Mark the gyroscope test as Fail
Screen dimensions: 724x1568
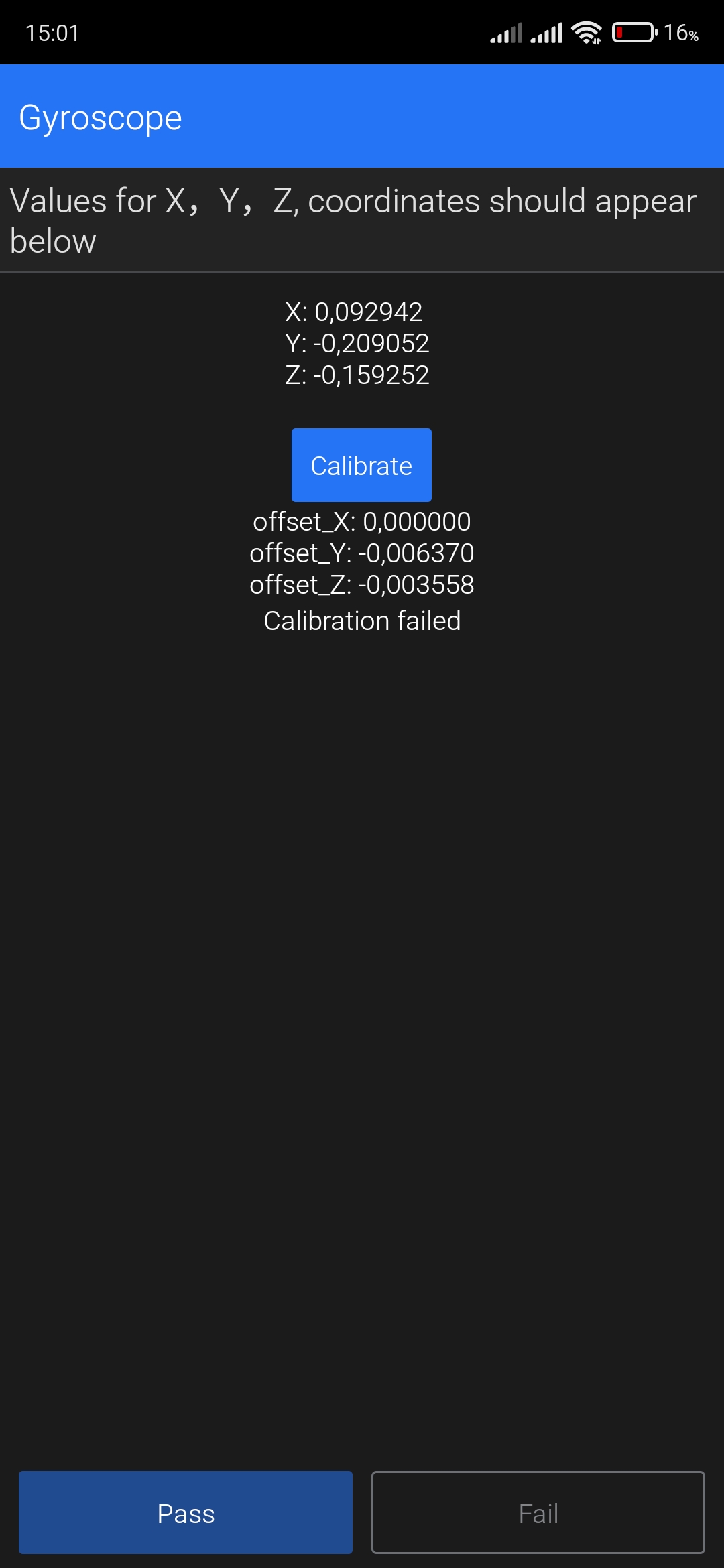538,1512
